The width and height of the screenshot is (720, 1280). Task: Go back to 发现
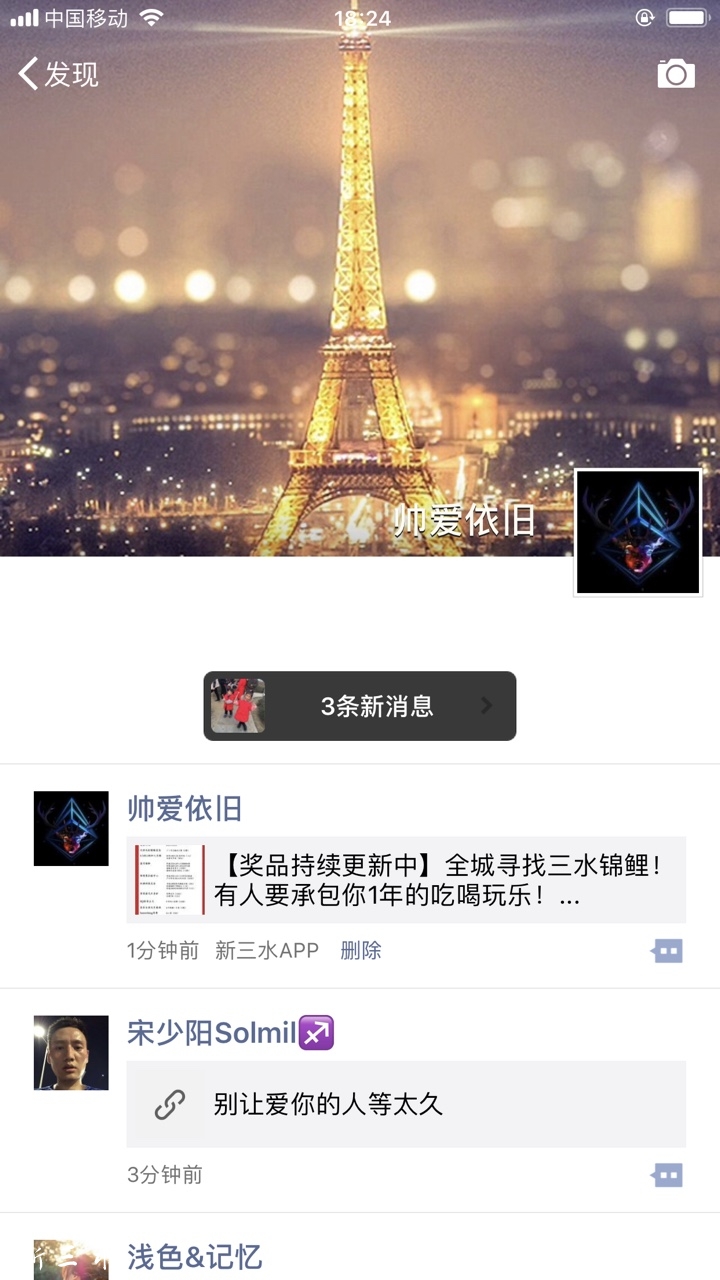(58, 74)
